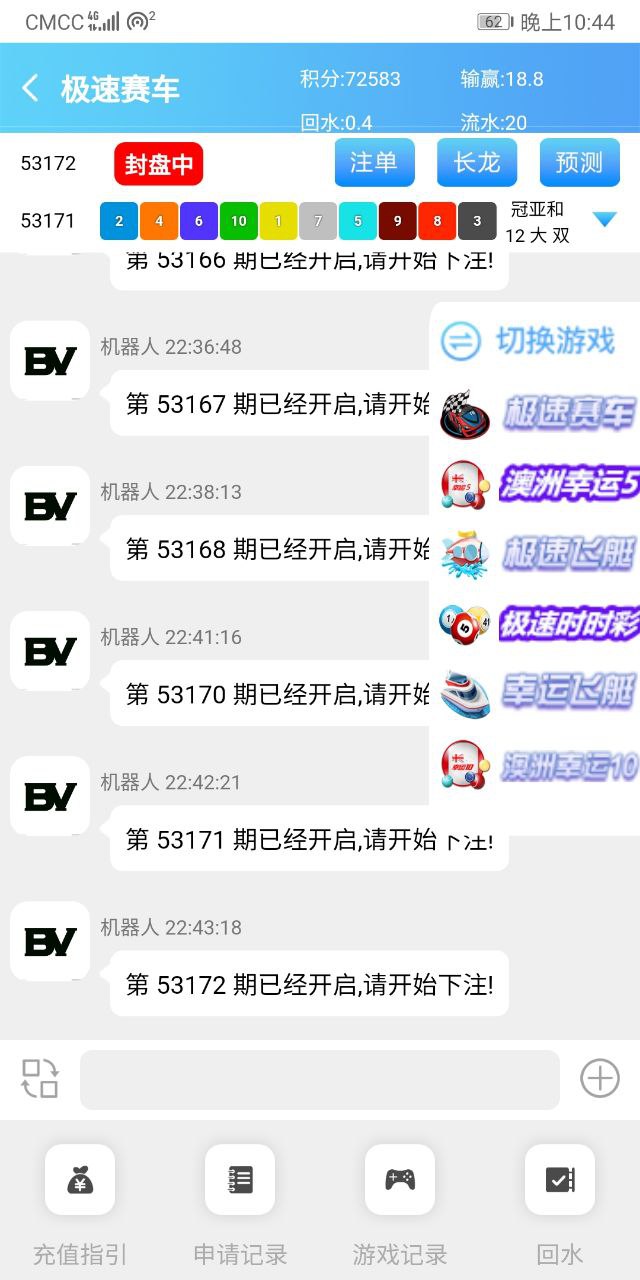Open the 注单 bet list

(x=374, y=162)
